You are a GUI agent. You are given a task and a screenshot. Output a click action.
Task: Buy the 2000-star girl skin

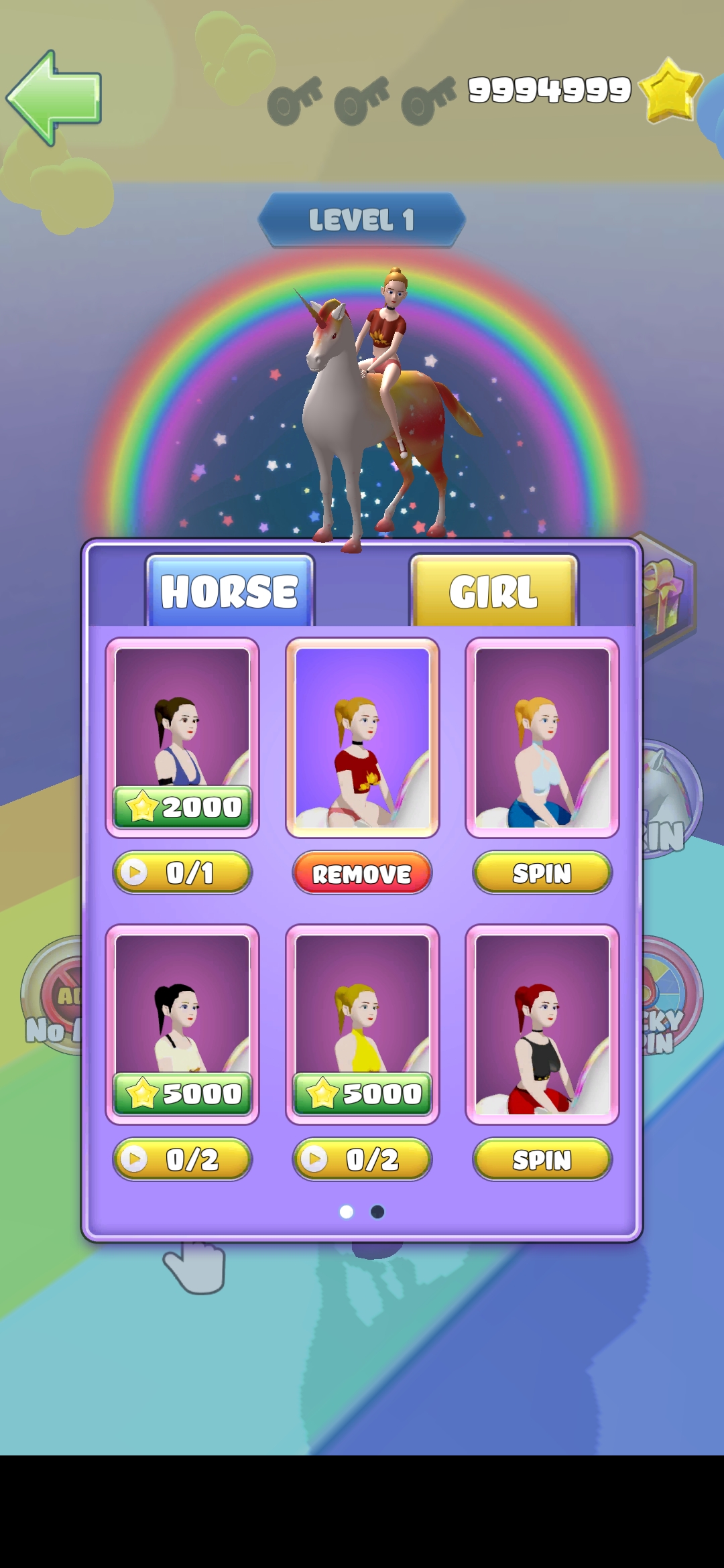(x=182, y=807)
